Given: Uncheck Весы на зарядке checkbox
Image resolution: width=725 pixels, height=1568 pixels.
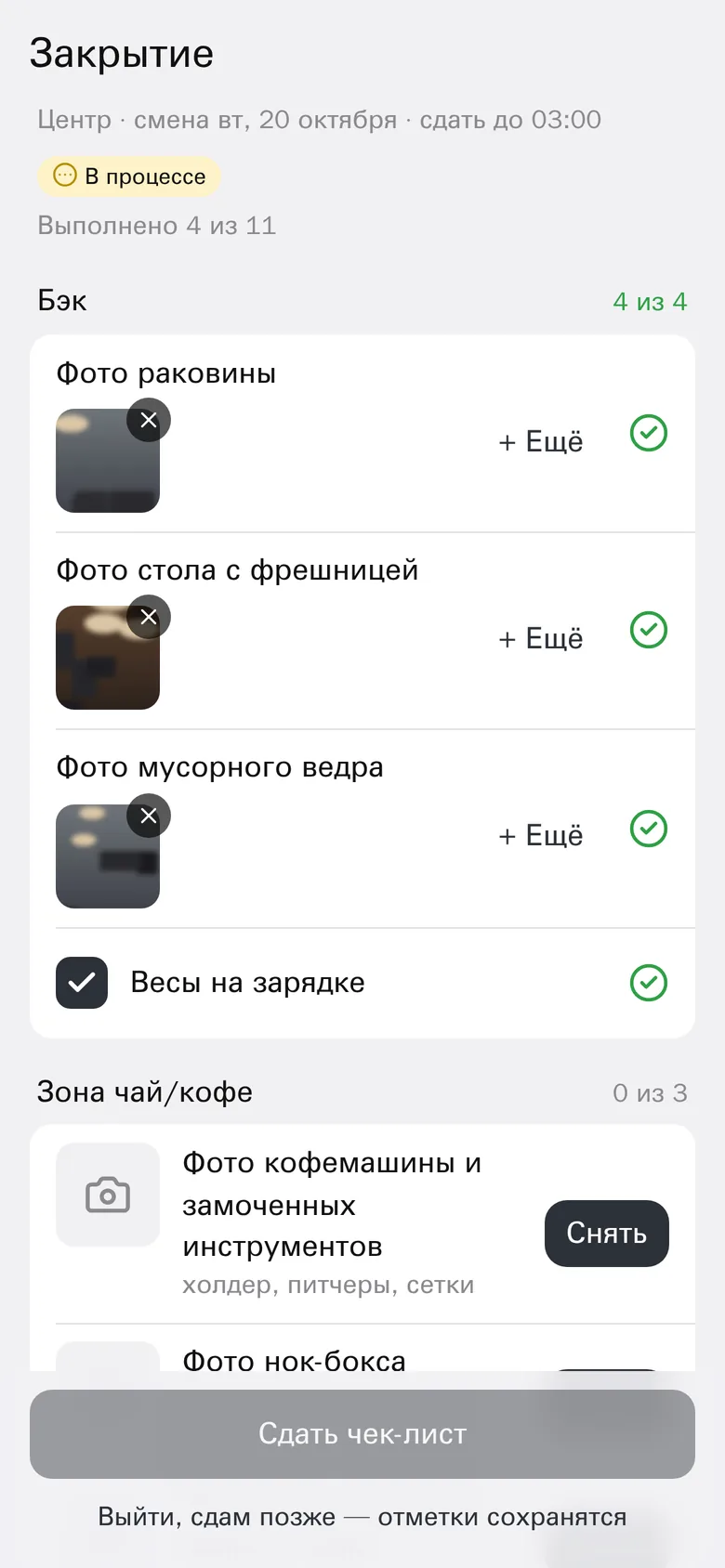Looking at the screenshot, I should tap(82, 983).
